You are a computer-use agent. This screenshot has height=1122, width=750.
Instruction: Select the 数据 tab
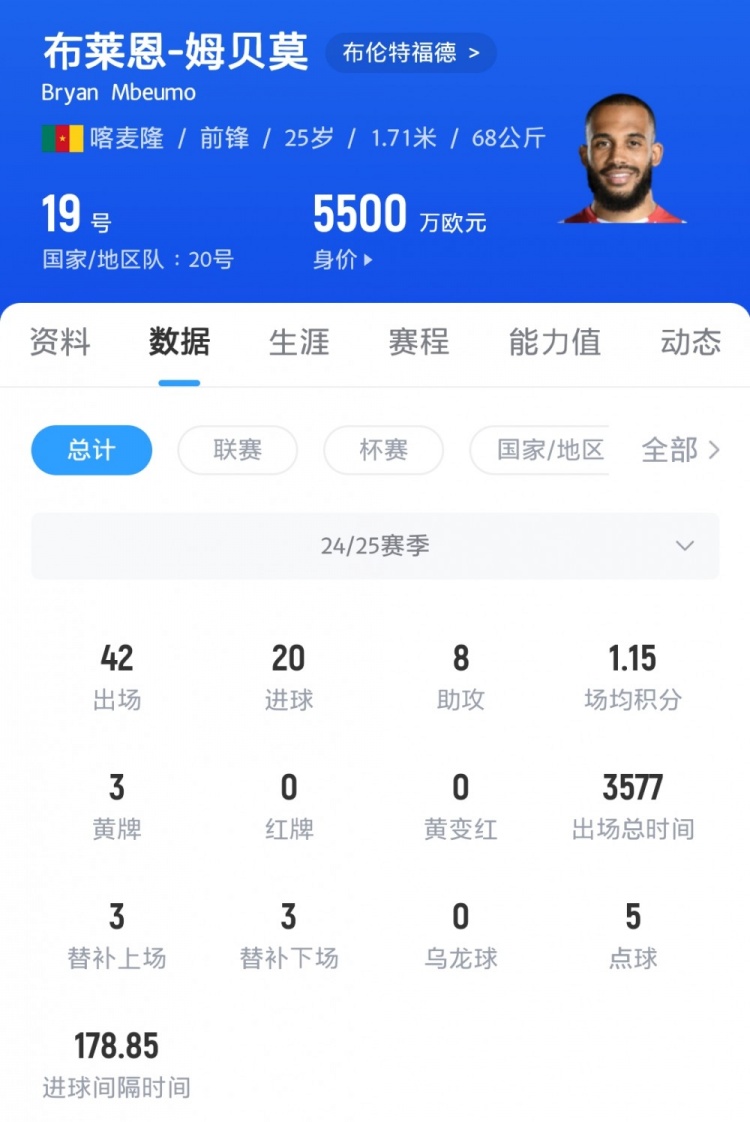pos(180,342)
